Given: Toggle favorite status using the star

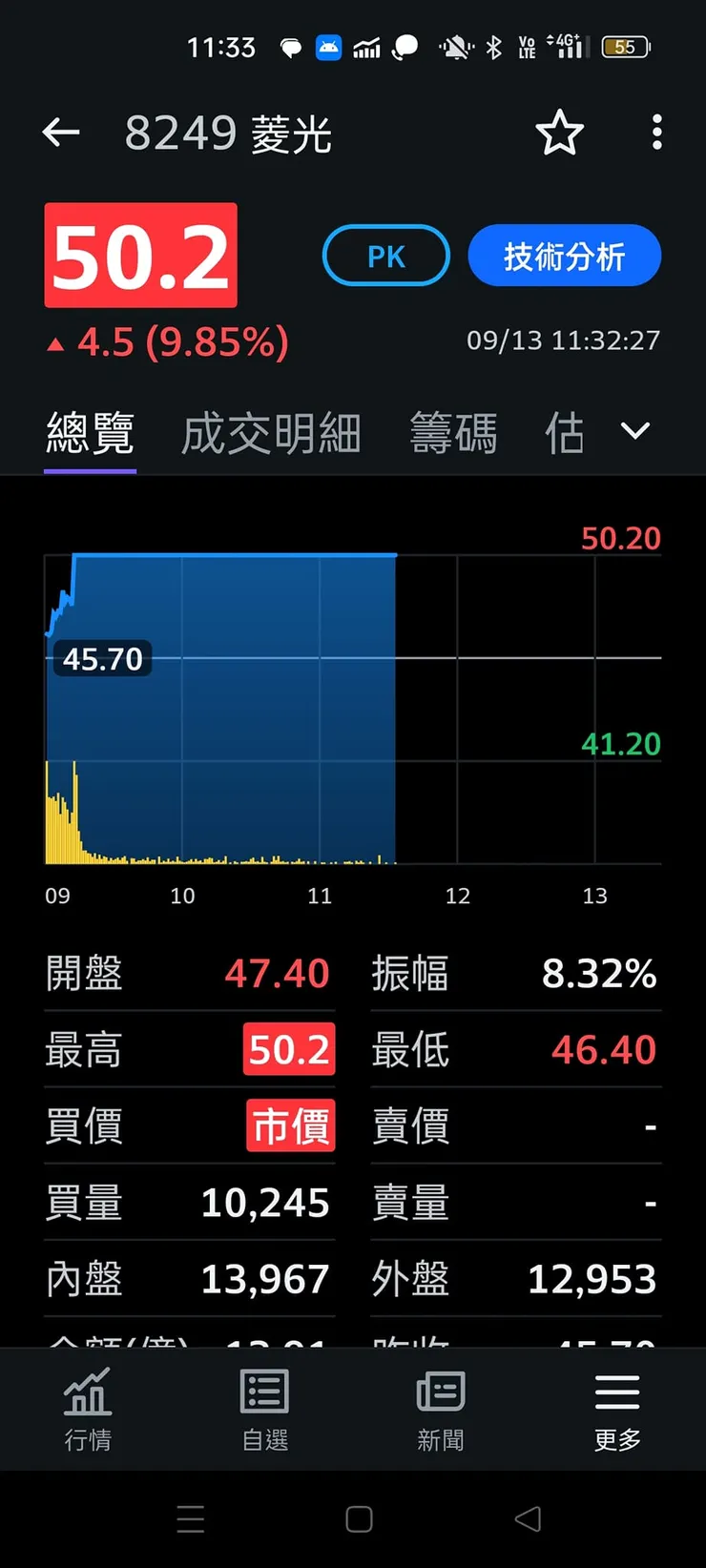Looking at the screenshot, I should click(560, 134).
